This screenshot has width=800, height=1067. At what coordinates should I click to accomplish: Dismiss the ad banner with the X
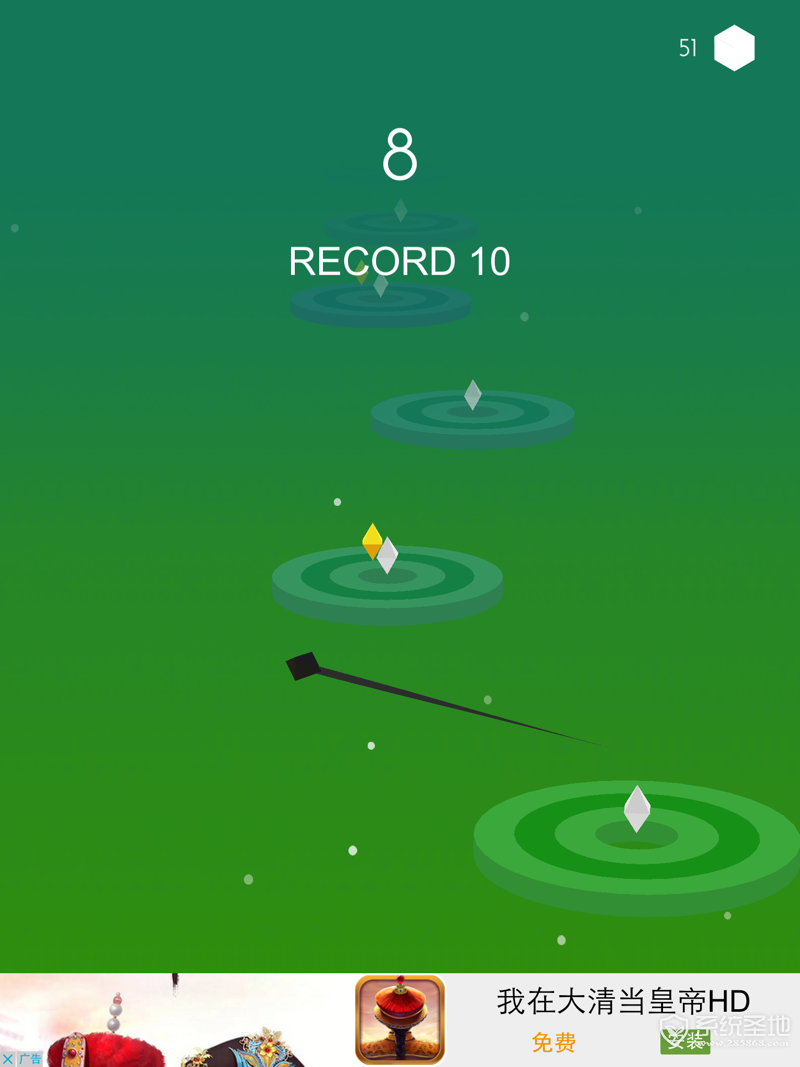[x=8, y=1059]
